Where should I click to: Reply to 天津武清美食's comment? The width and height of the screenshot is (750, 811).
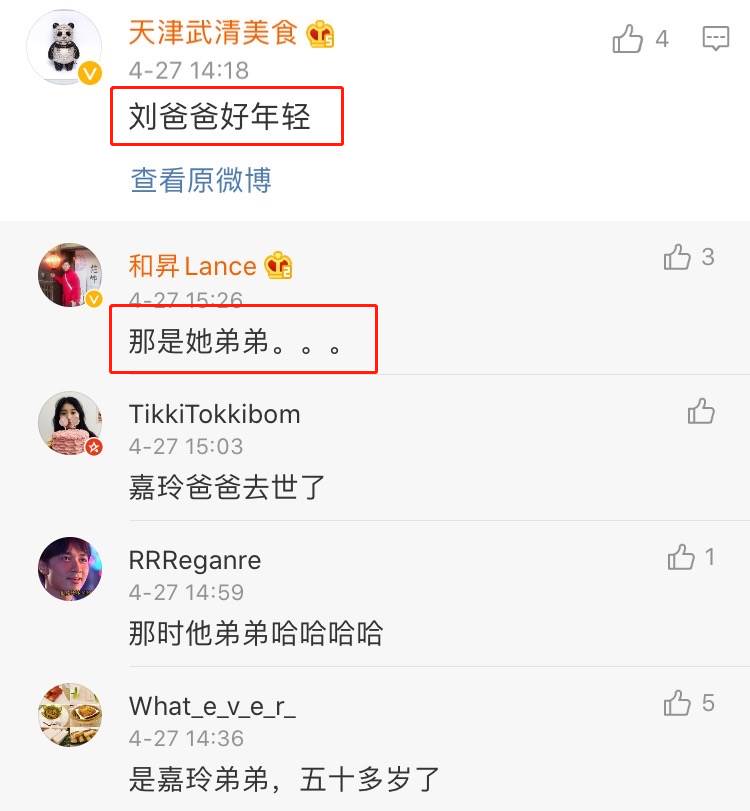tap(715, 40)
